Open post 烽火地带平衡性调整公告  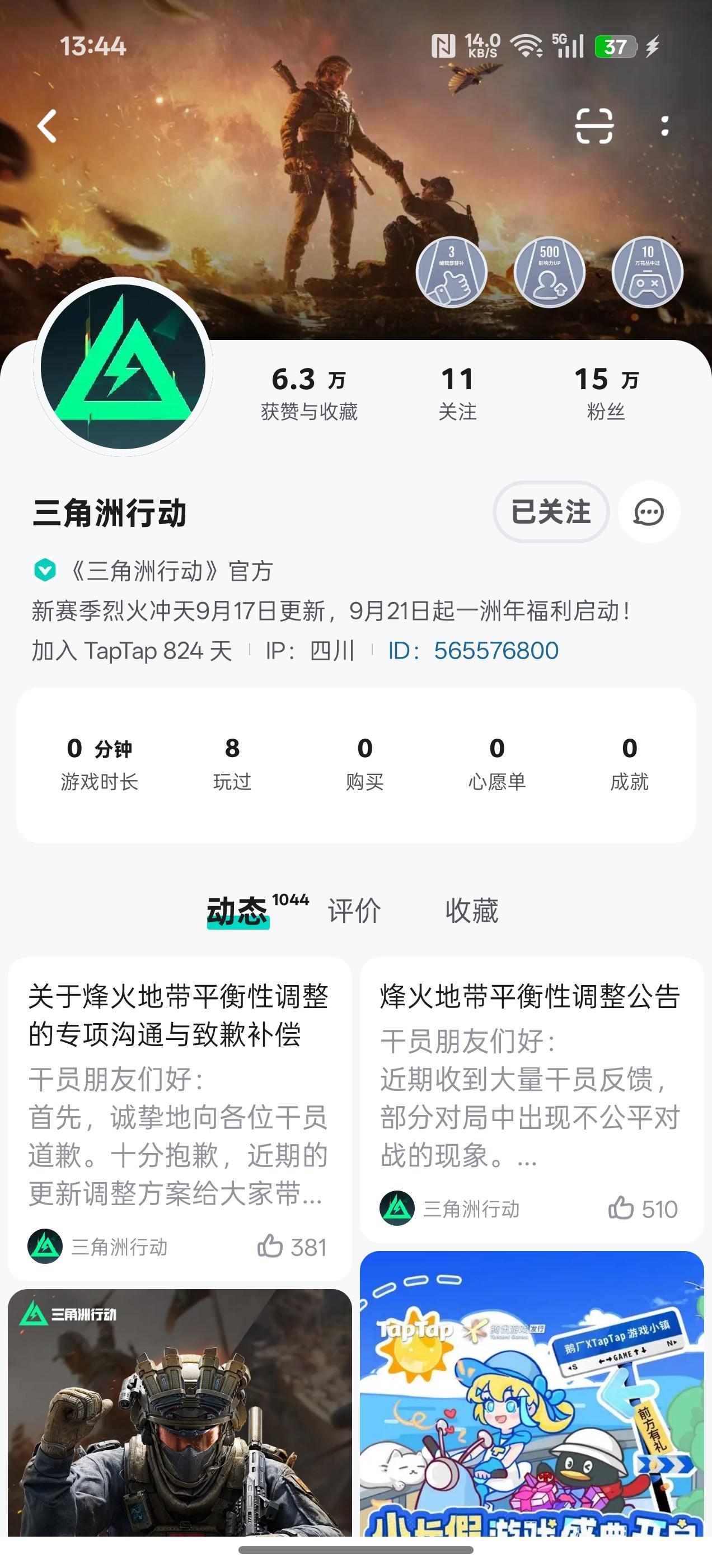(x=530, y=997)
